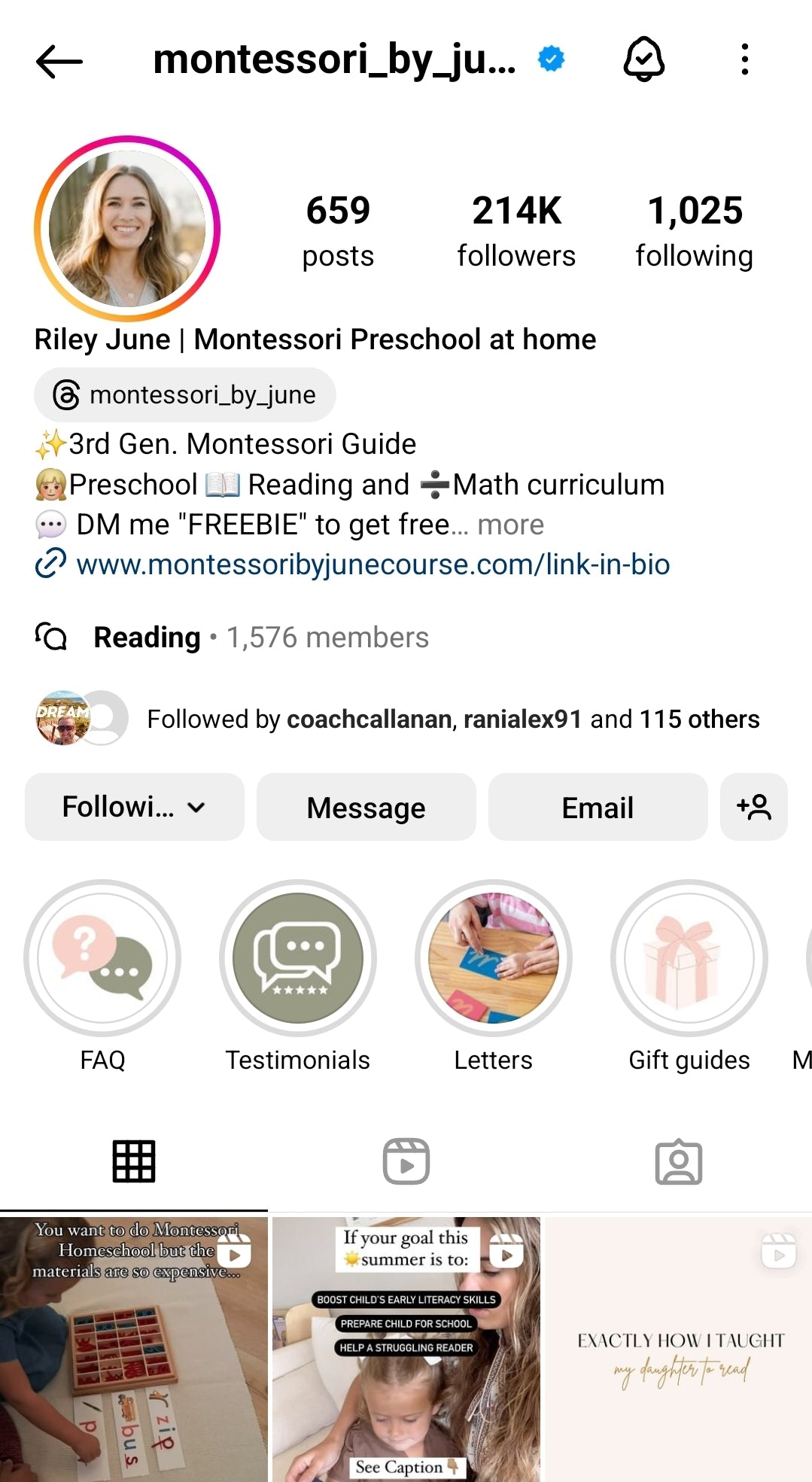Open the notification bell settings
Image resolution: width=812 pixels, height=1482 pixels.
643,59
